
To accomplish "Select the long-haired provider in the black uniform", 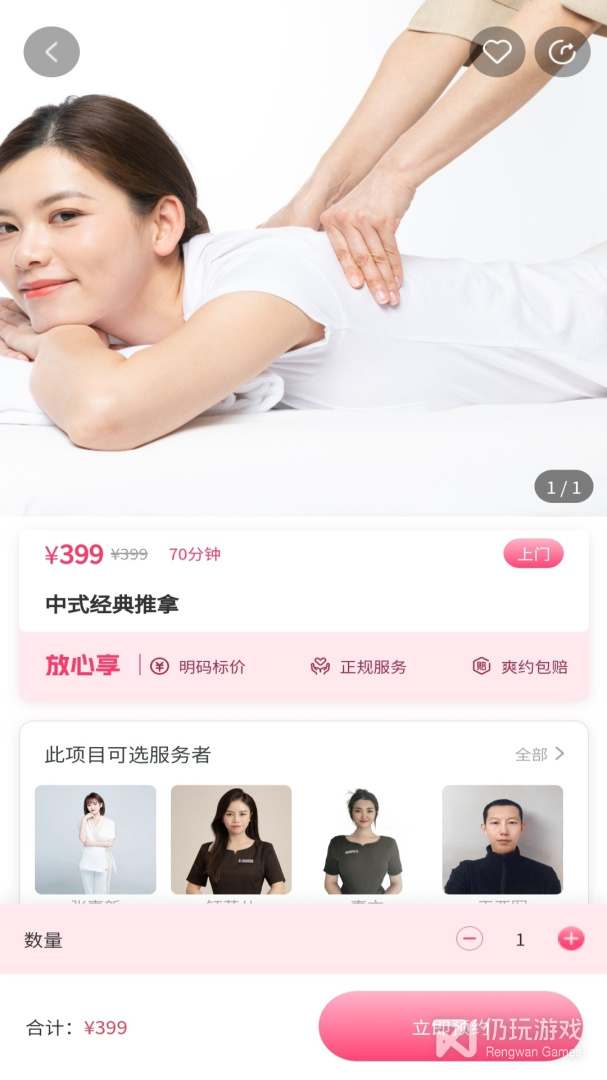I will (231, 839).
